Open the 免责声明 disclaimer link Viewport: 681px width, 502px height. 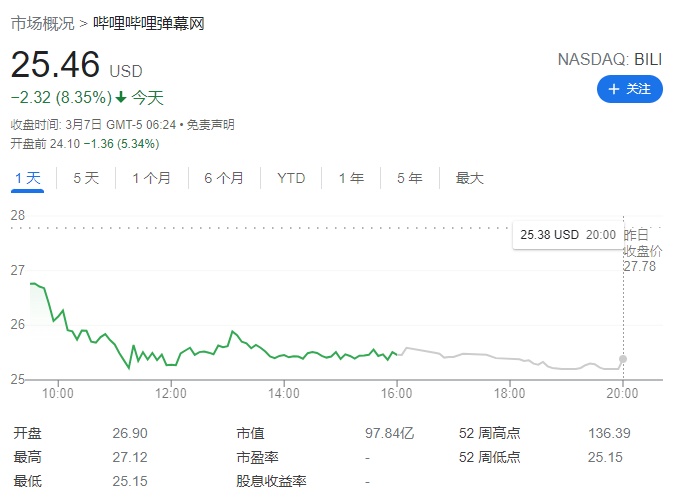pos(211,125)
